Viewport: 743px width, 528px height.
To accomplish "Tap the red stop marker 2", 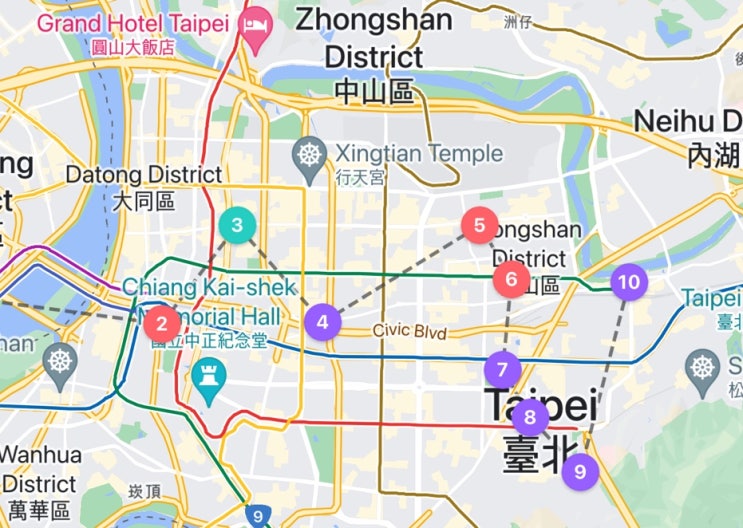I will click(162, 324).
